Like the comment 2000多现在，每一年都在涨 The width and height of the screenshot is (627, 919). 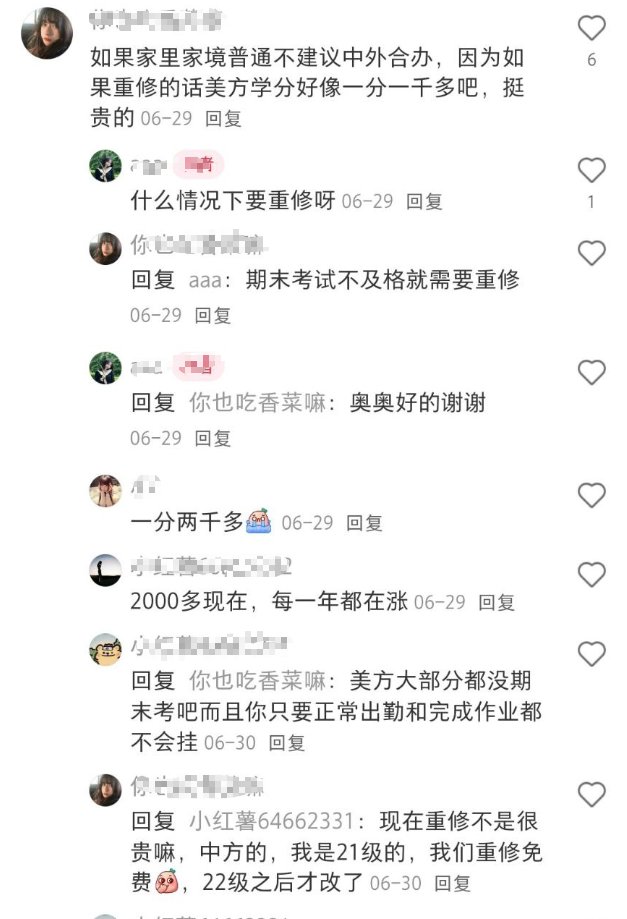pyautogui.click(x=592, y=575)
